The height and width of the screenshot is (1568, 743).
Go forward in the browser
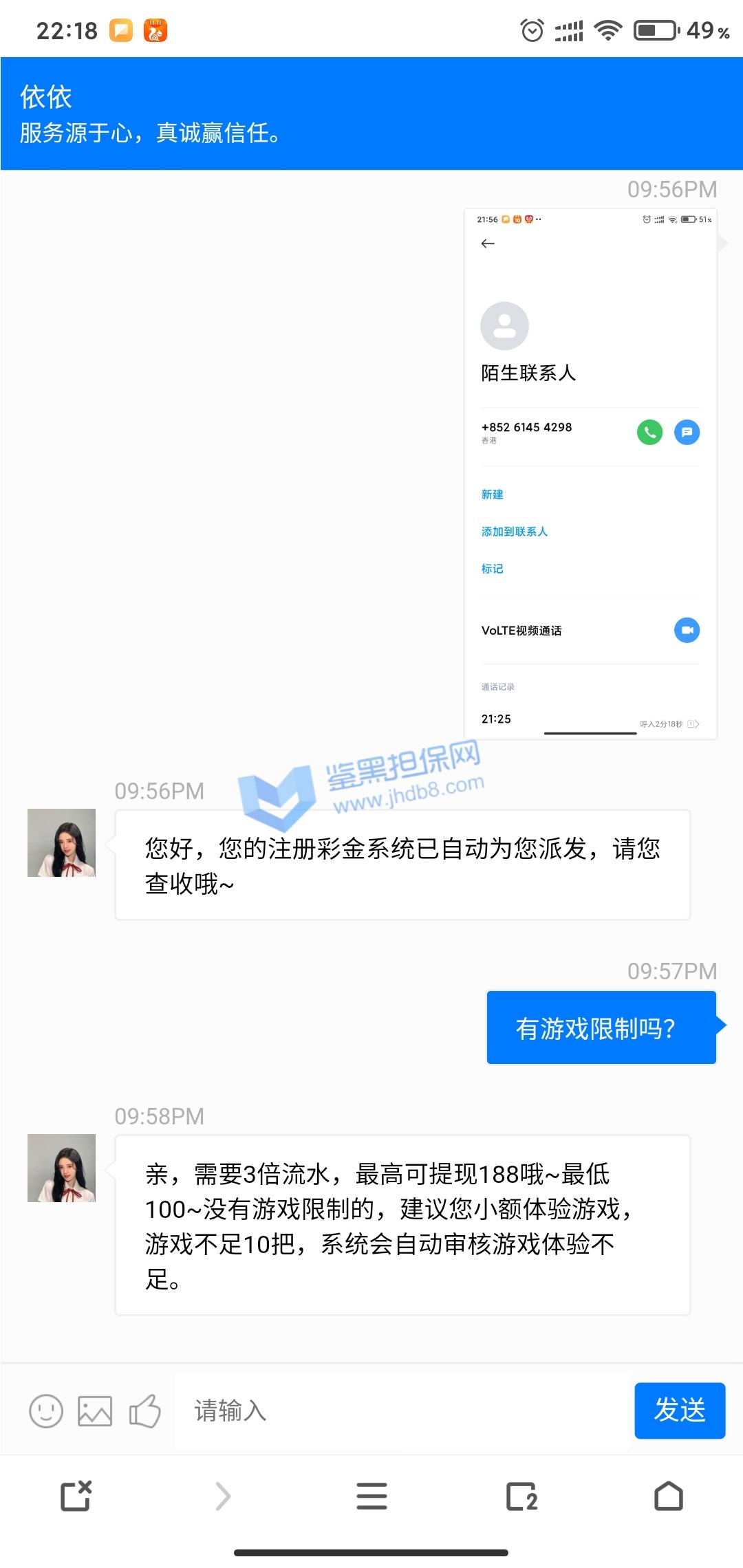(x=223, y=1496)
